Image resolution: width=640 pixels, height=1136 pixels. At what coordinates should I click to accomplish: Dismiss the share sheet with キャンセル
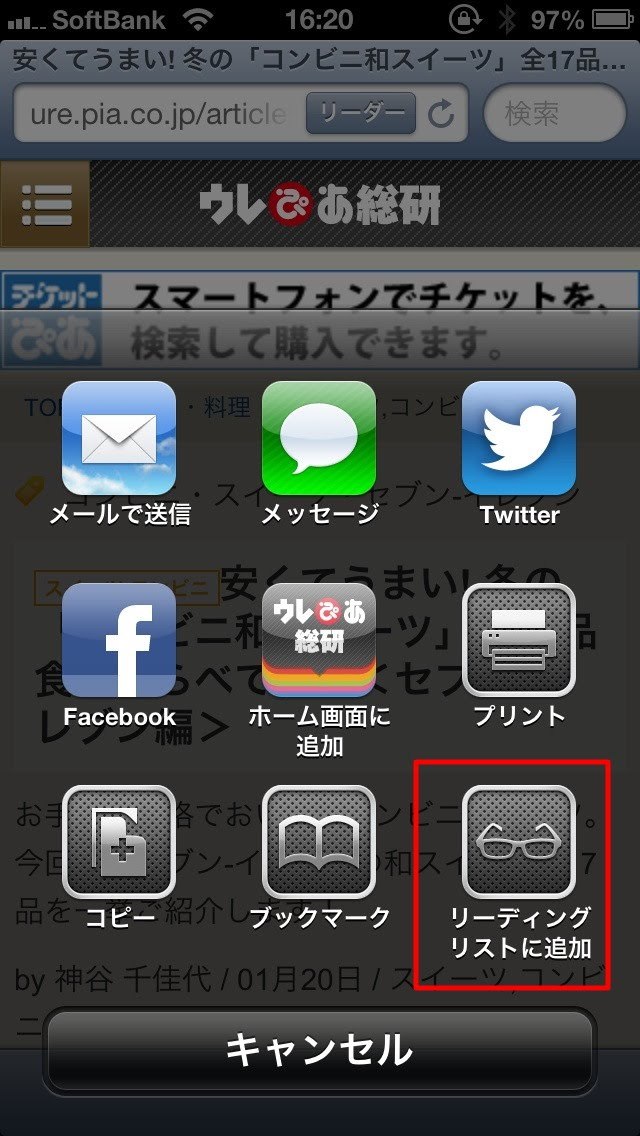click(319, 1050)
